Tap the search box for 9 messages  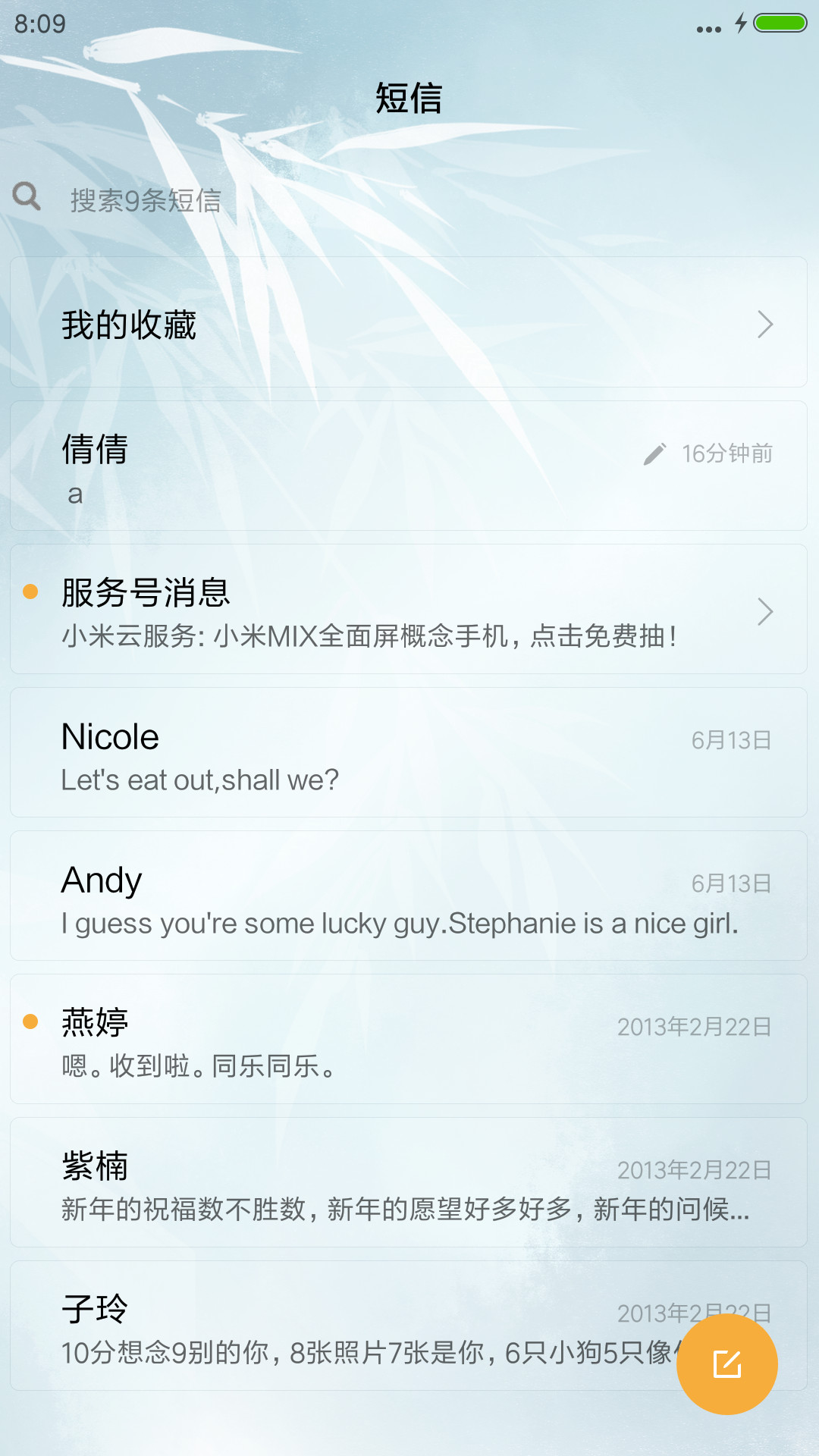click(x=409, y=199)
